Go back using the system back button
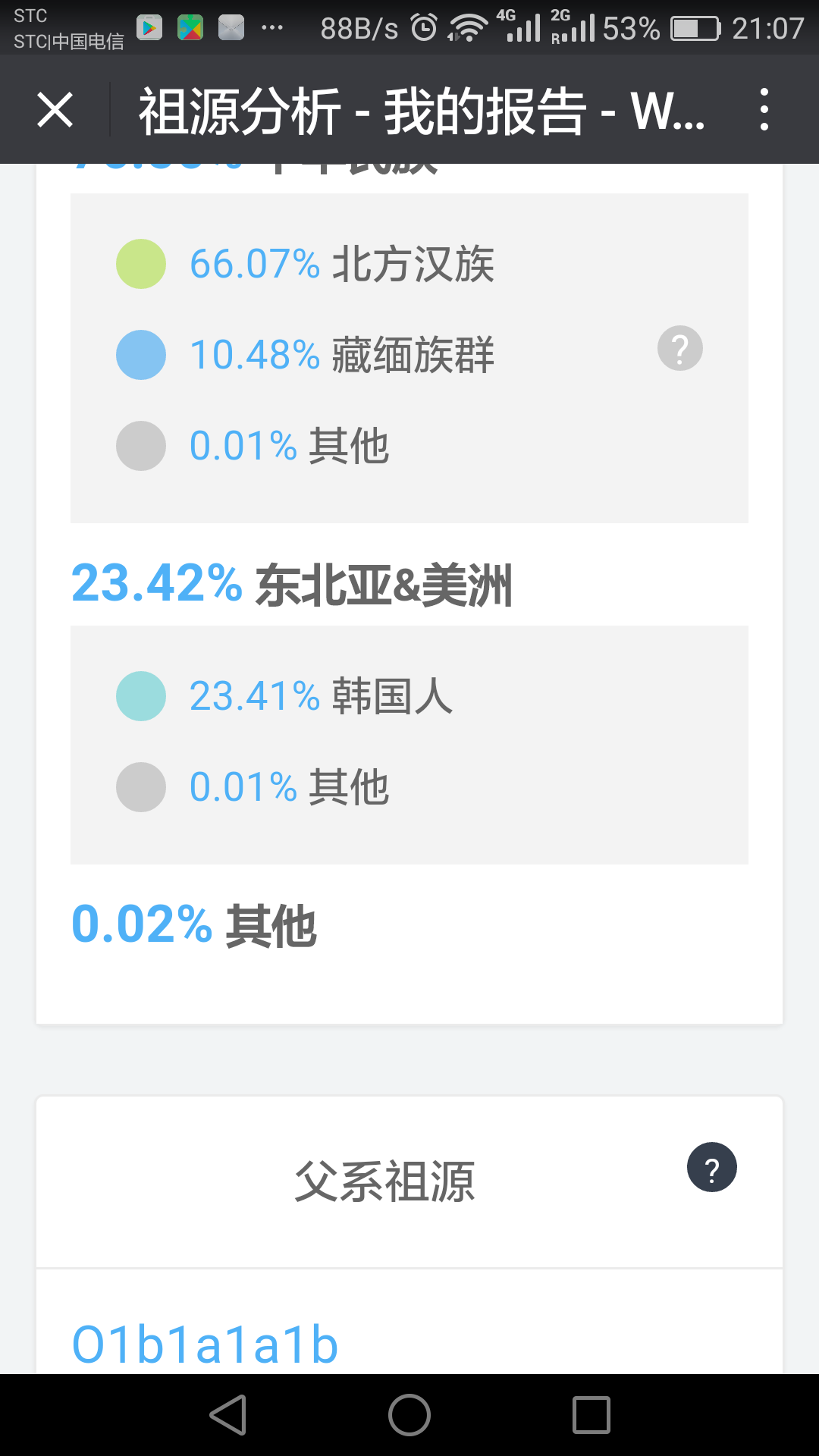Viewport: 819px width, 1456px height. point(227,1415)
